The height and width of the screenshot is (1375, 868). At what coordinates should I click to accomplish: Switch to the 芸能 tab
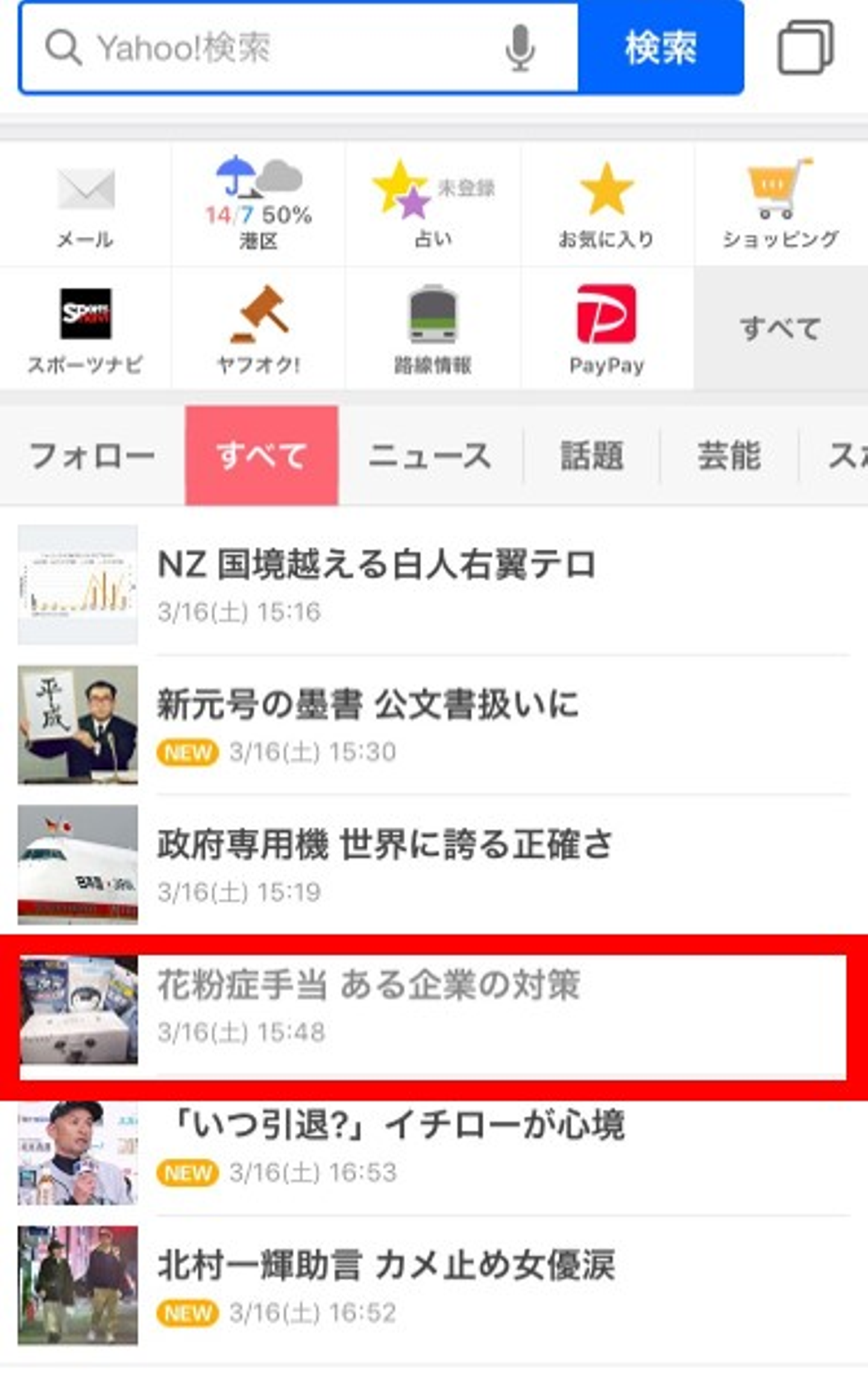click(x=729, y=456)
